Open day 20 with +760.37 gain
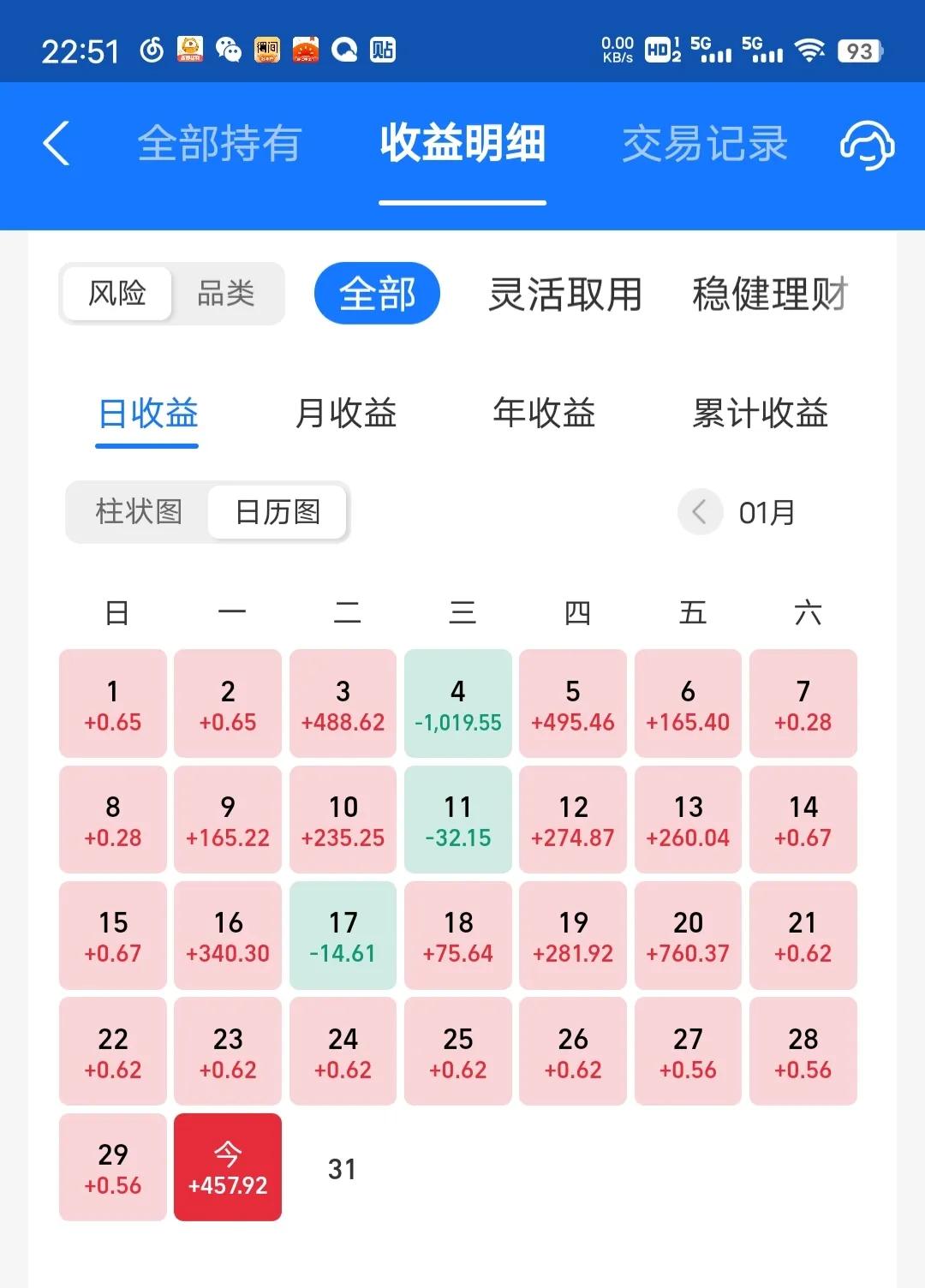 click(x=688, y=935)
